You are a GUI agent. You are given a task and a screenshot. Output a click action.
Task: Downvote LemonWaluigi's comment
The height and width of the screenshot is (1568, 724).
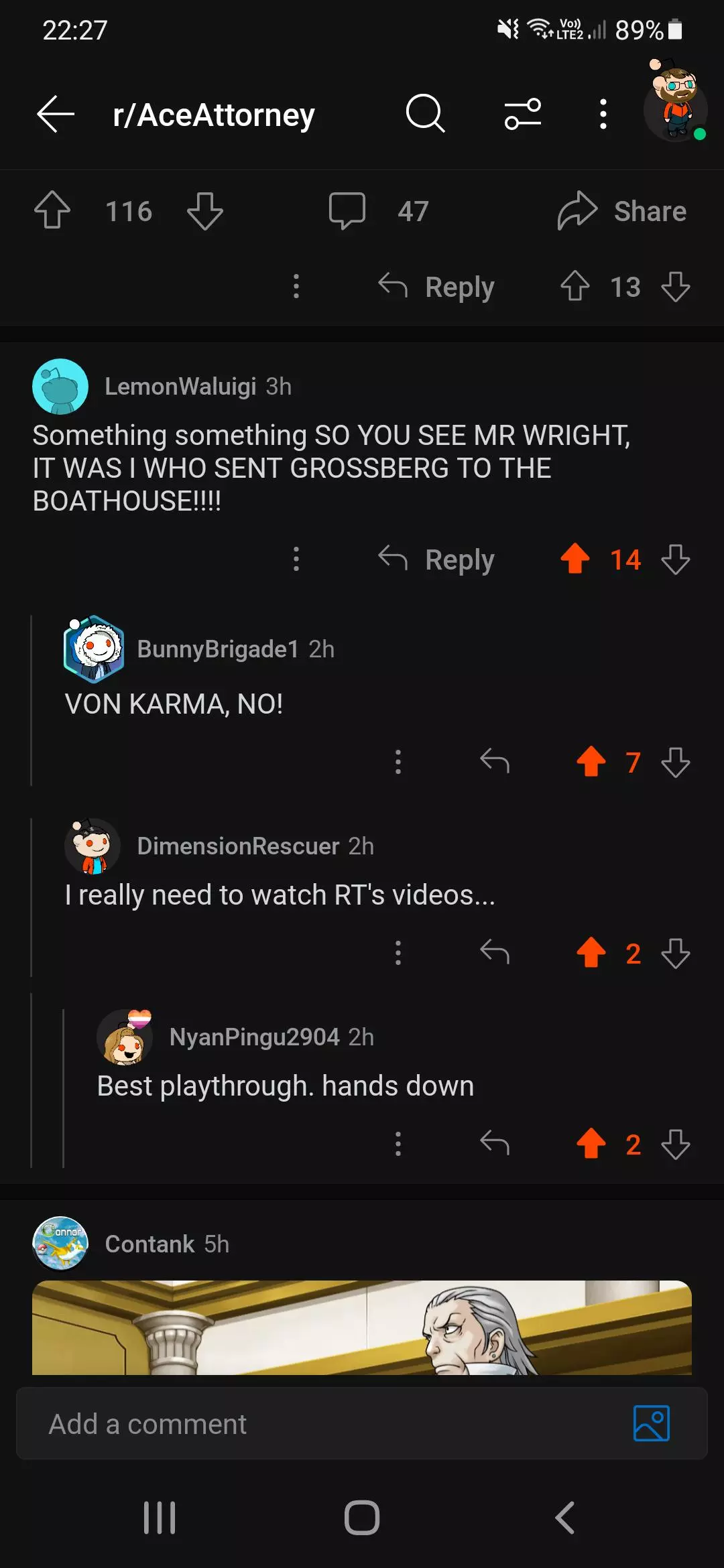pyautogui.click(x=675, y=560)
